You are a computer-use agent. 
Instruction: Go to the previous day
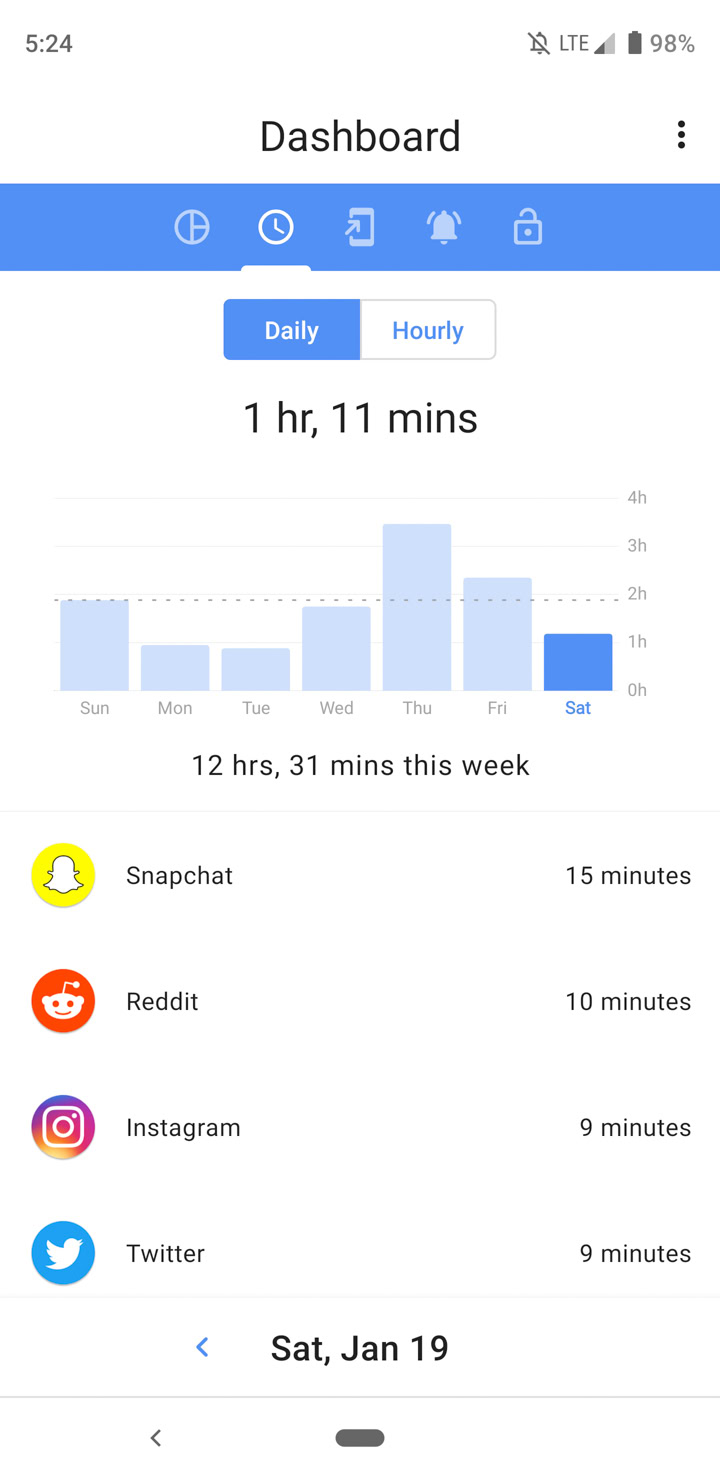[202, 1348]
